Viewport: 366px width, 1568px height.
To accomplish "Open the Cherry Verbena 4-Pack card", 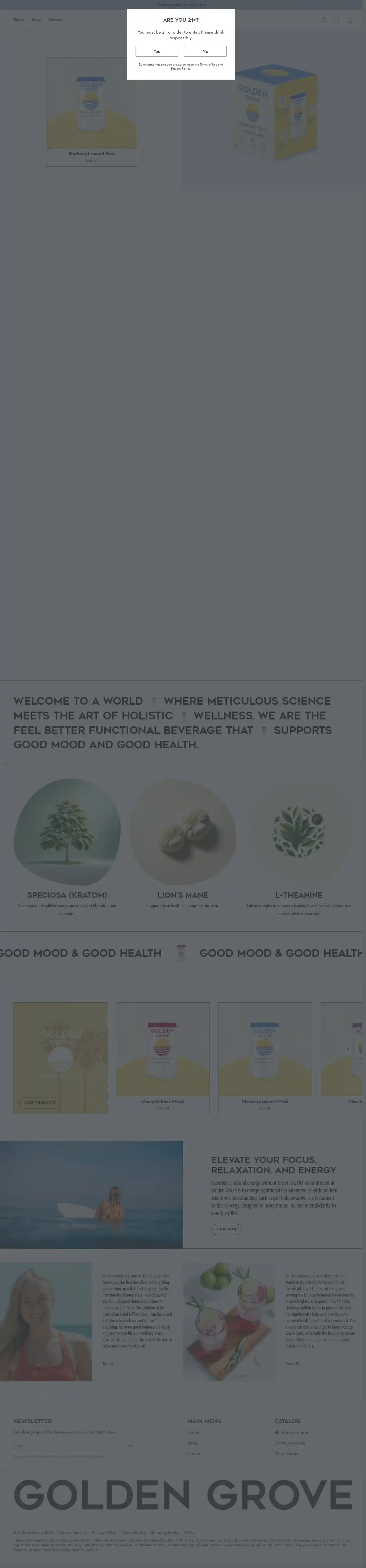I will click(163, 1057).
